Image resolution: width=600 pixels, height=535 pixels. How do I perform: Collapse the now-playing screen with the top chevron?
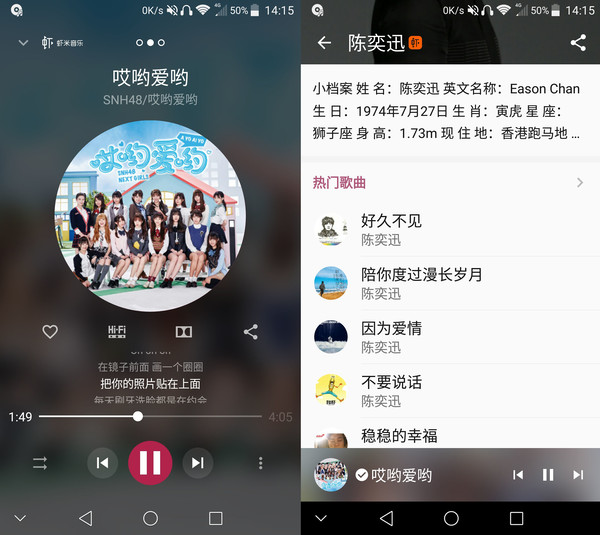[x=23, y=43]
